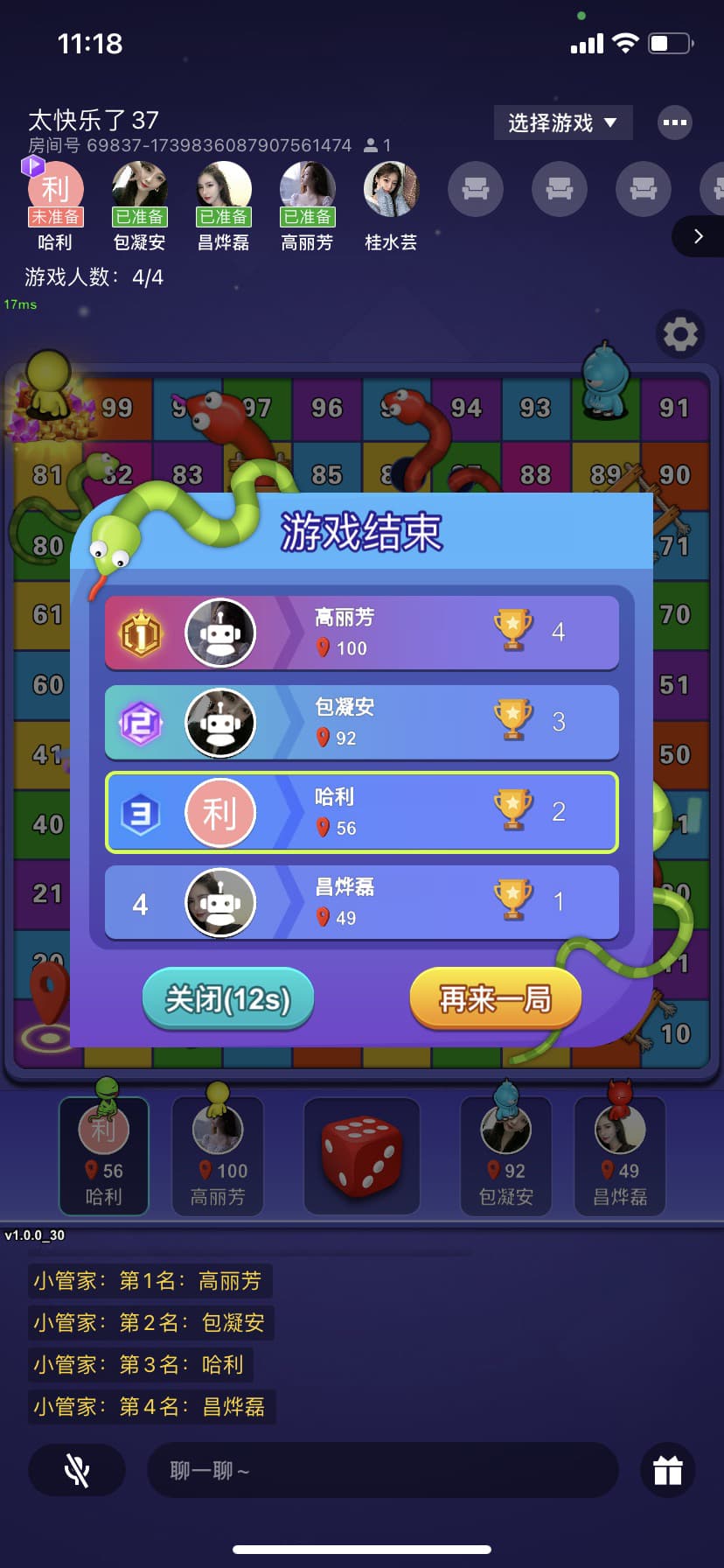Roll the red dice
This screenshot has height=1568, width=724.
pos(361,1155)
